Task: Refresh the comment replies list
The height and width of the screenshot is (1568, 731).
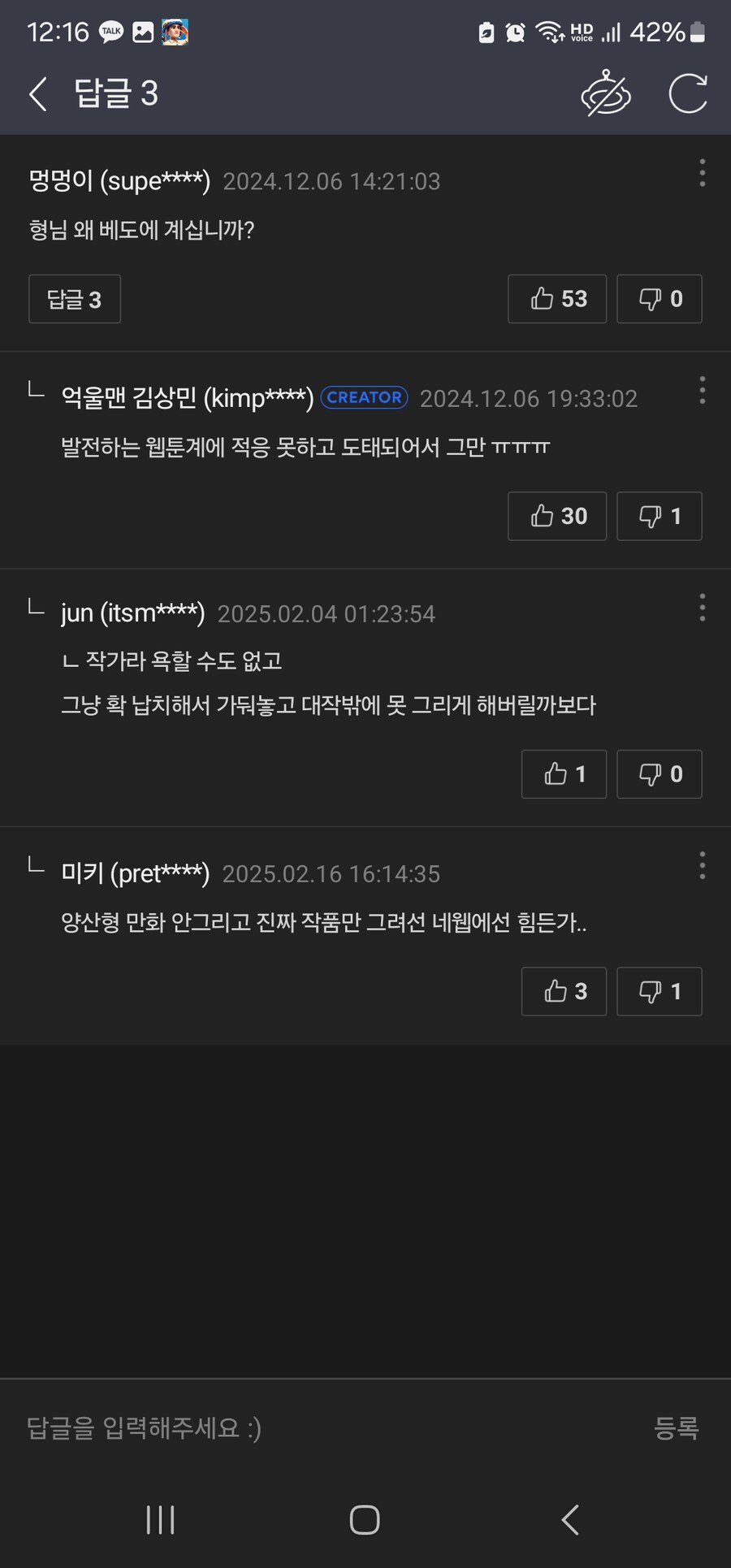Action: pos(687,94)
